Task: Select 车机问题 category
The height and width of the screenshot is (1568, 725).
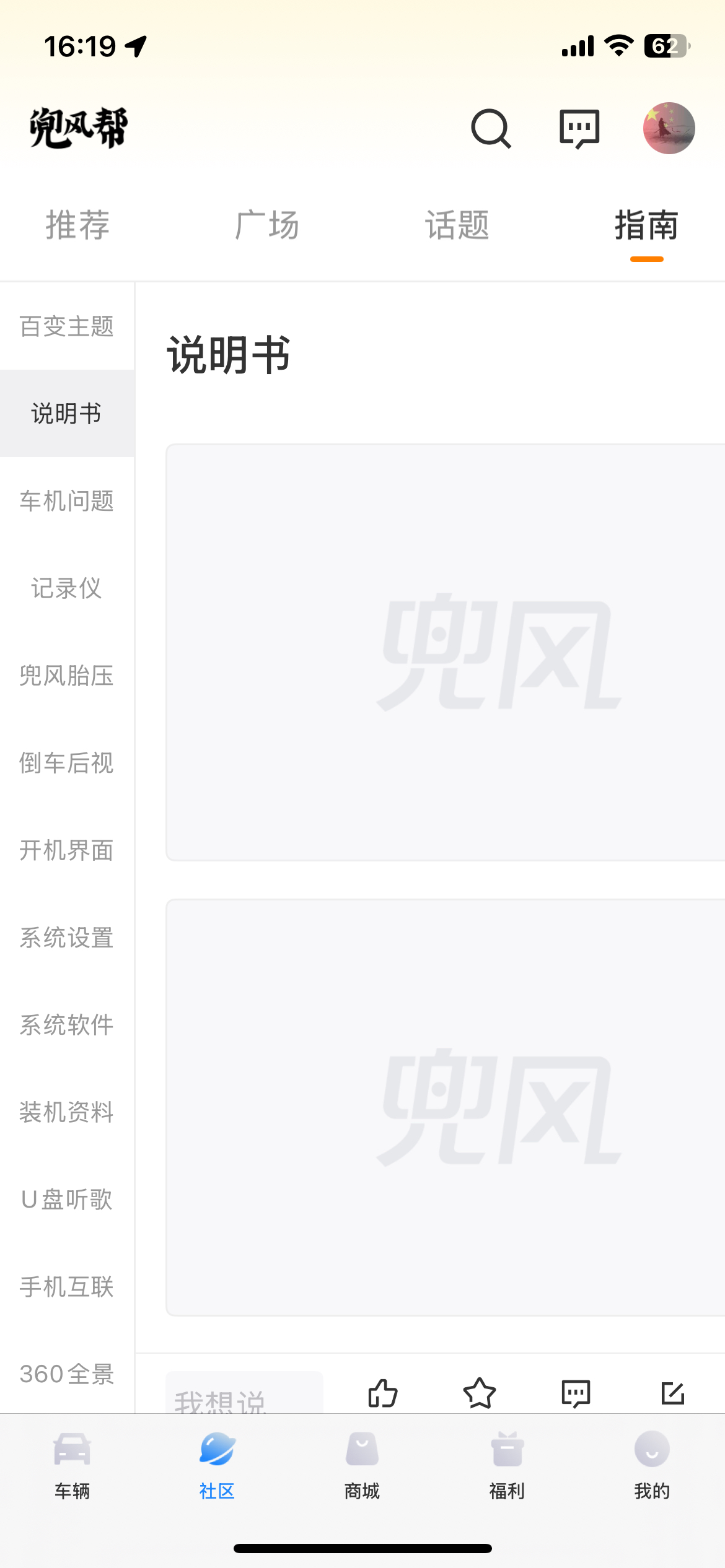Action: tap(67, 501)
